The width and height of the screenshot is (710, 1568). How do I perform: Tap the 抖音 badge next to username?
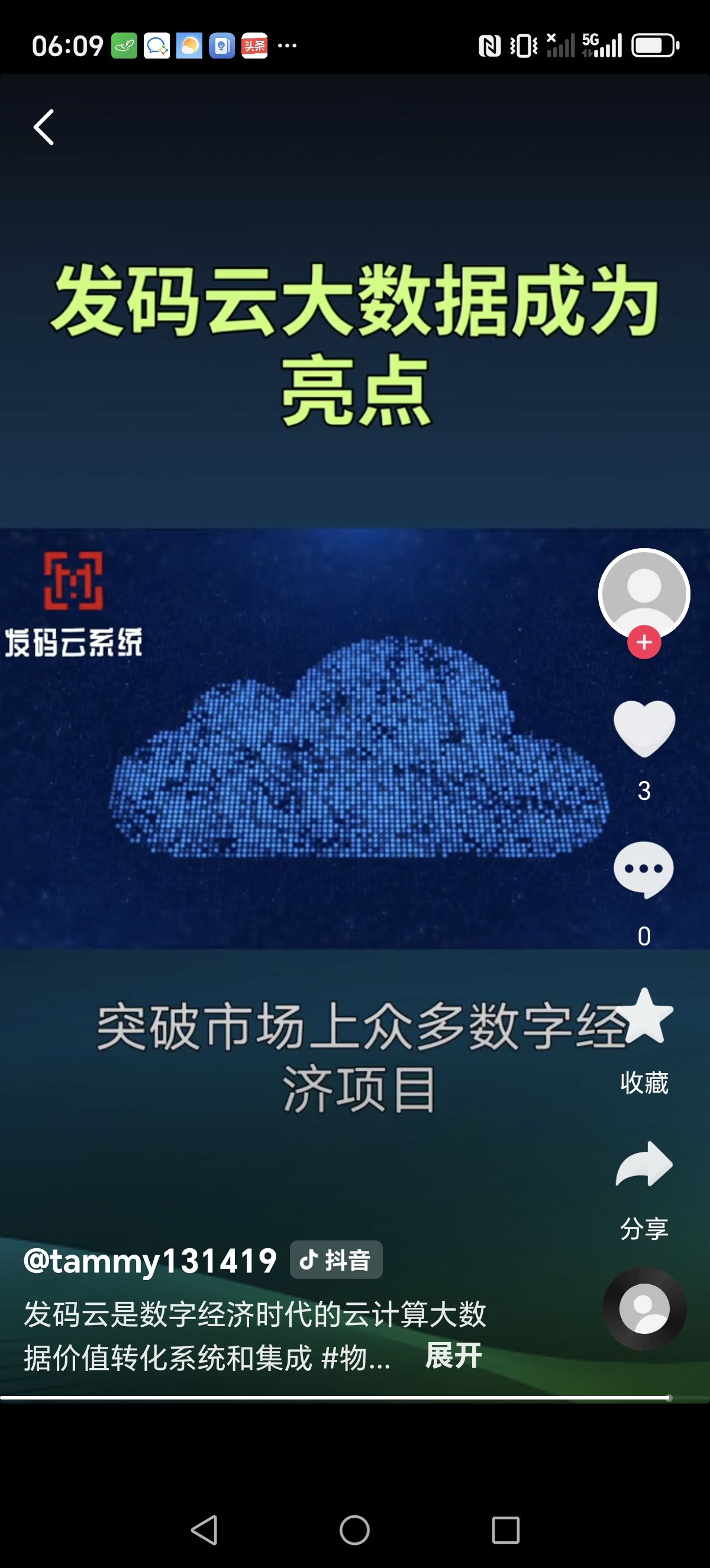[336, 1260]
